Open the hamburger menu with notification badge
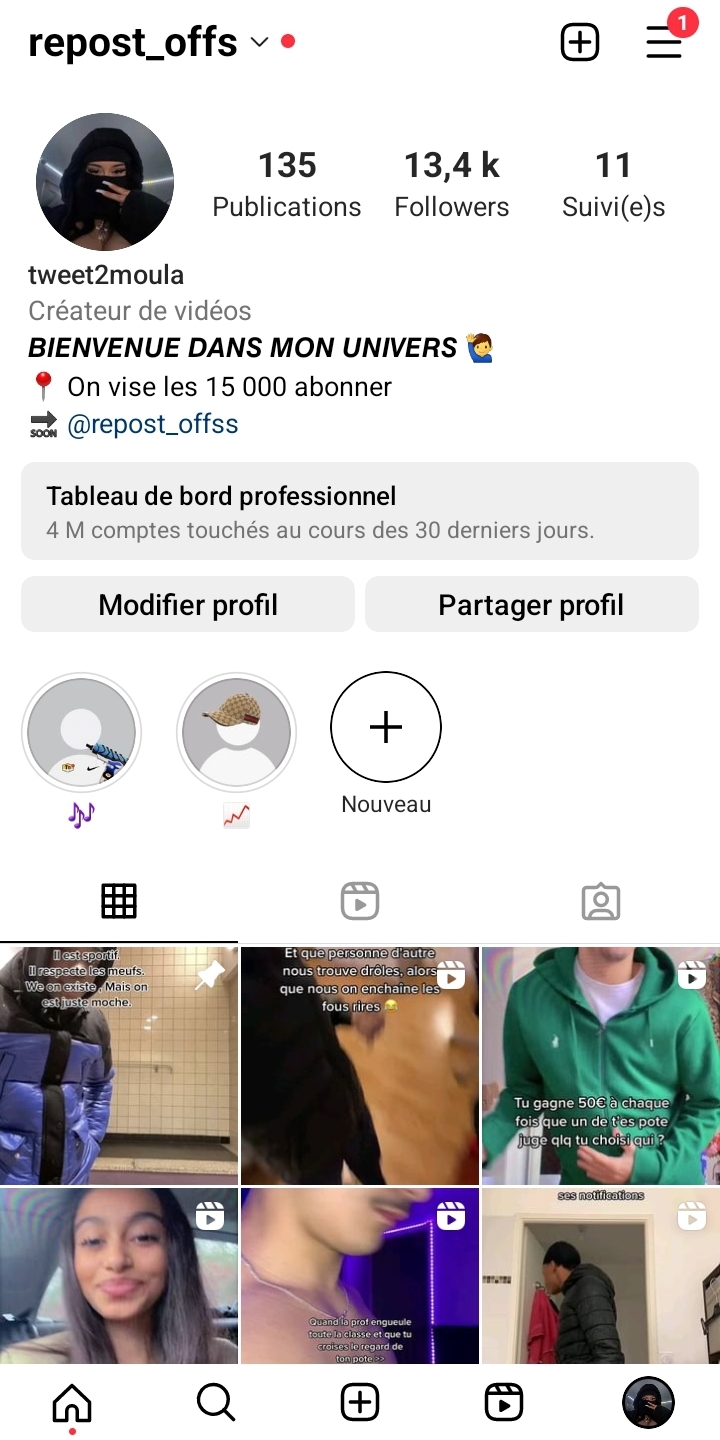Viewport: 720px width, 1440px height. (x=664, y=43)
